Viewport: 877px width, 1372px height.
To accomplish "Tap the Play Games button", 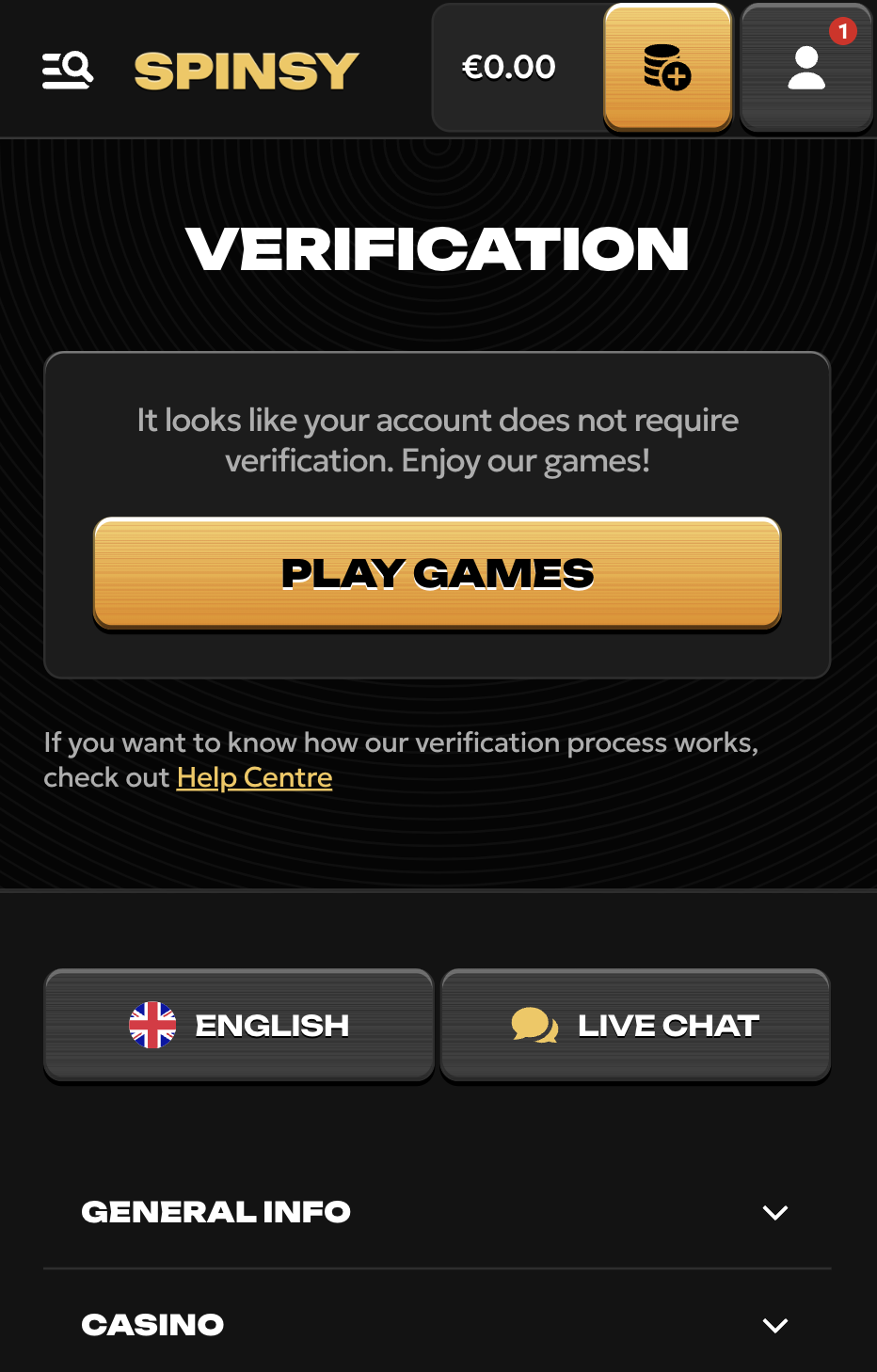I will pos(438,572).
